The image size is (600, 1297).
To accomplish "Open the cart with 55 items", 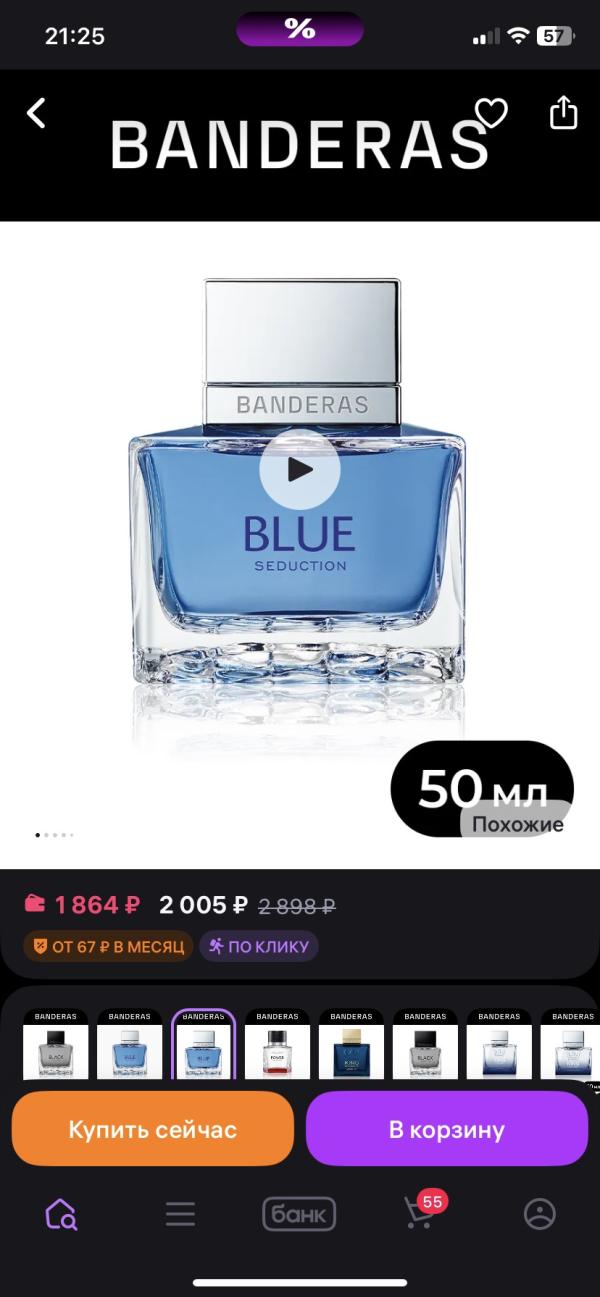I will [420, 1212].
